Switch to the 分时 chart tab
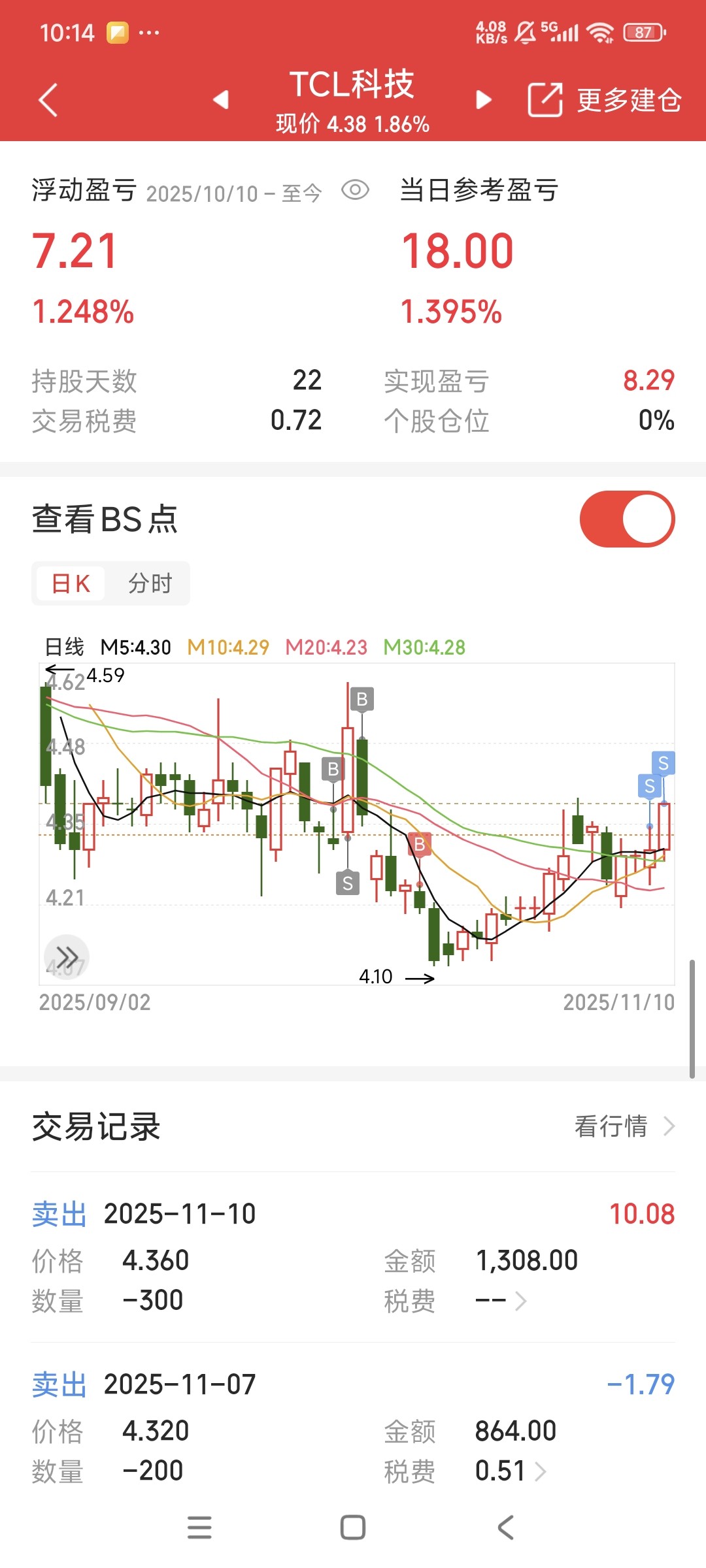This screenshot has width=706, height=1568. tap(150, 583)
